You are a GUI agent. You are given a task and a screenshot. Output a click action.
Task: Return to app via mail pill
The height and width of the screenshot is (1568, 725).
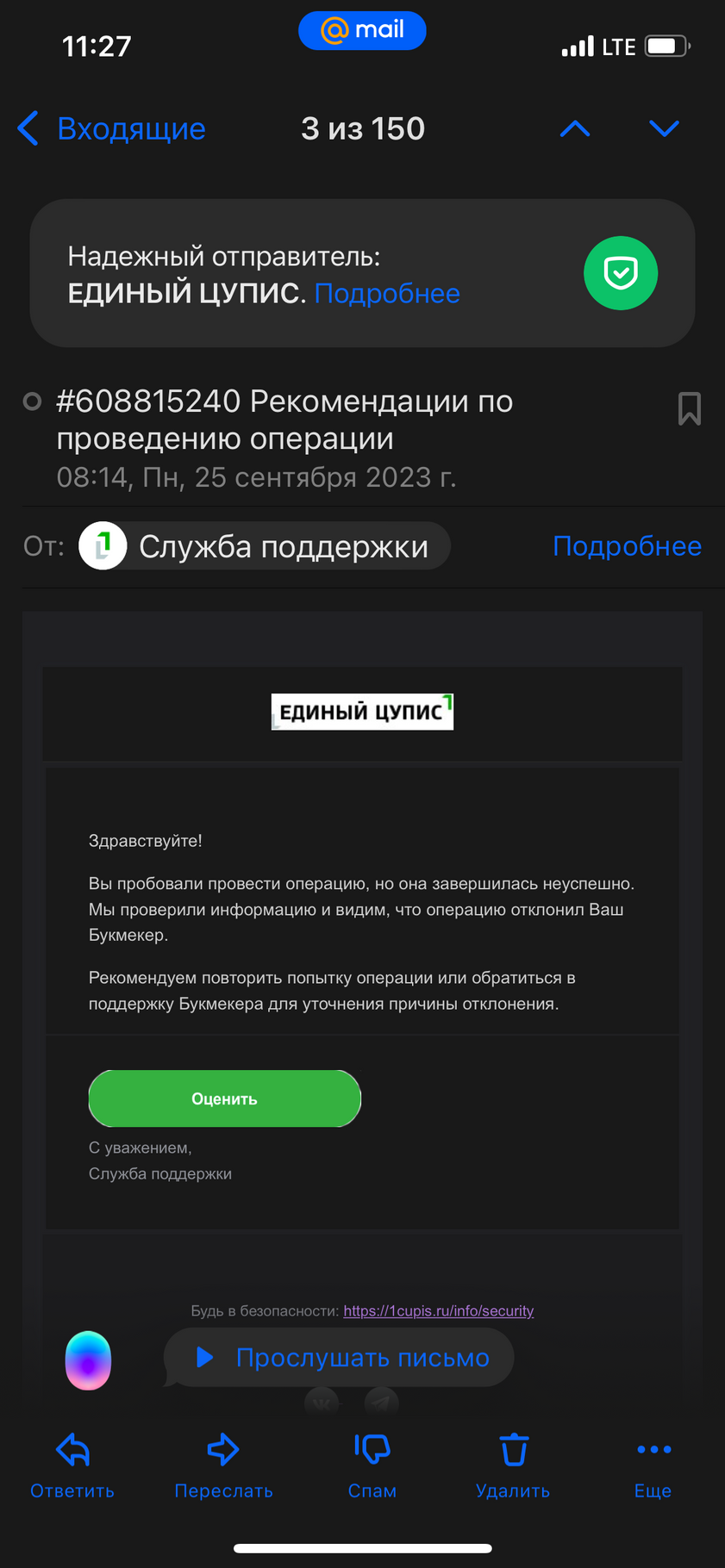[x=362, y=30]
